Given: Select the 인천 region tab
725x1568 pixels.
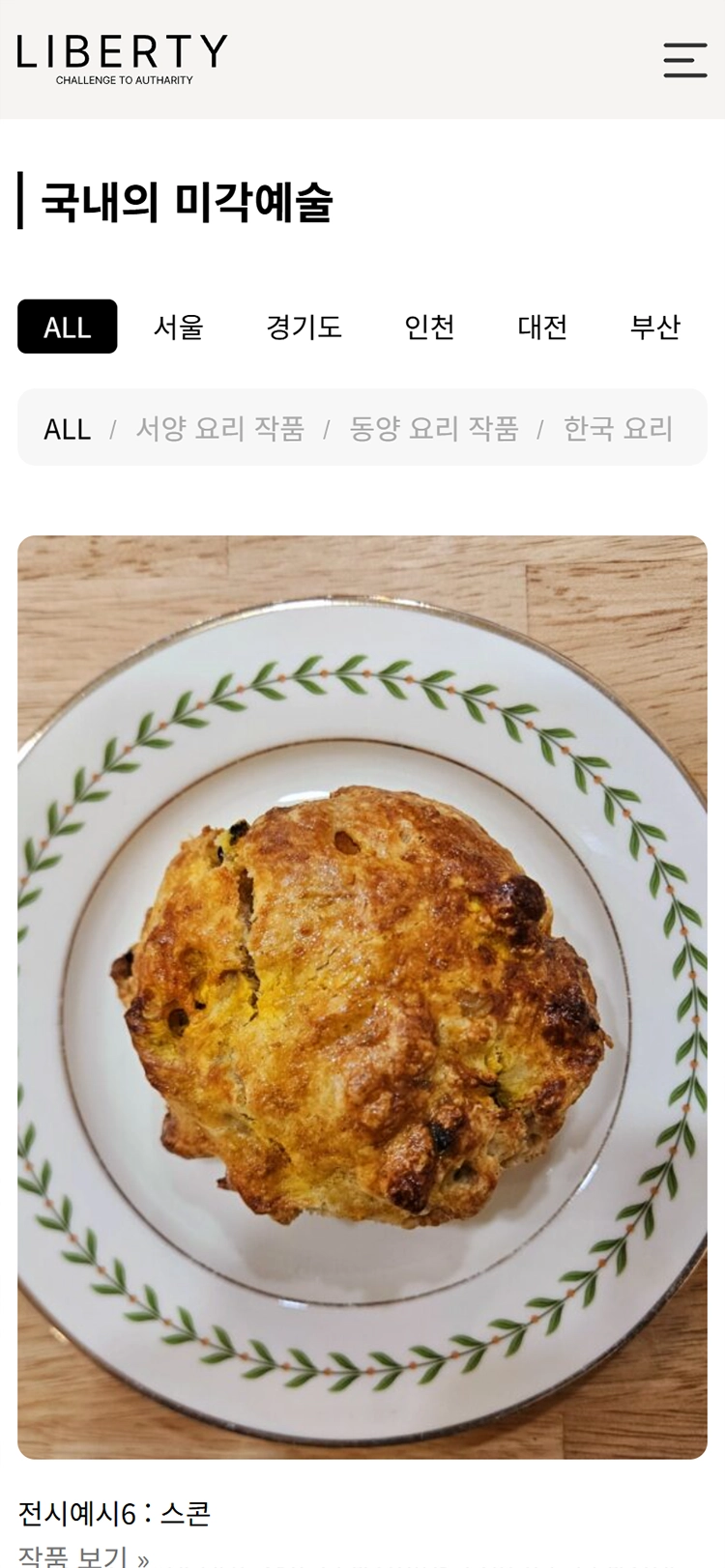Looking at the screenshot, I should coord(429,327).
